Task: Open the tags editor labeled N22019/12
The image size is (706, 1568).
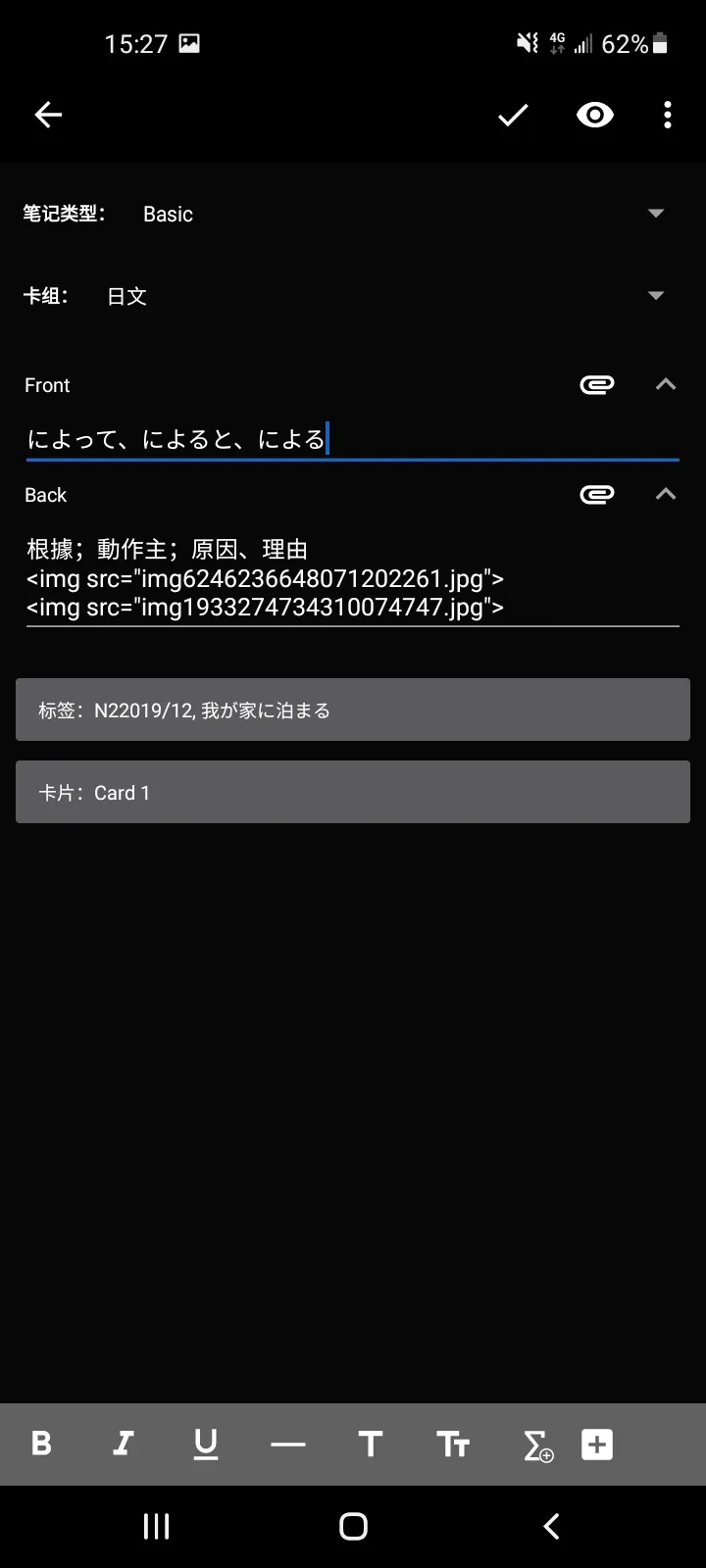Action: [353, 710]
